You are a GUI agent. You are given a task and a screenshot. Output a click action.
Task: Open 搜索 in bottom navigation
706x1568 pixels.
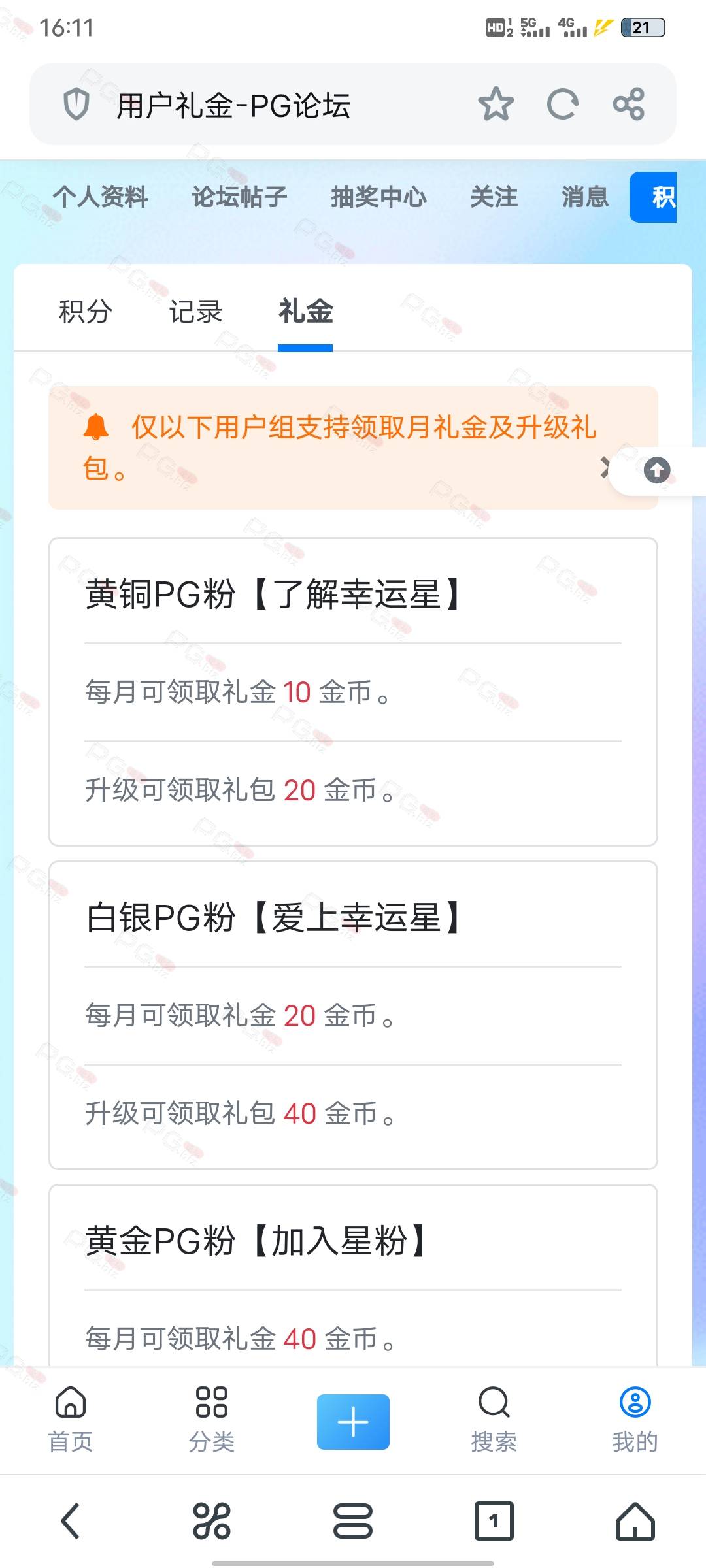click(x=494, y=1418)
